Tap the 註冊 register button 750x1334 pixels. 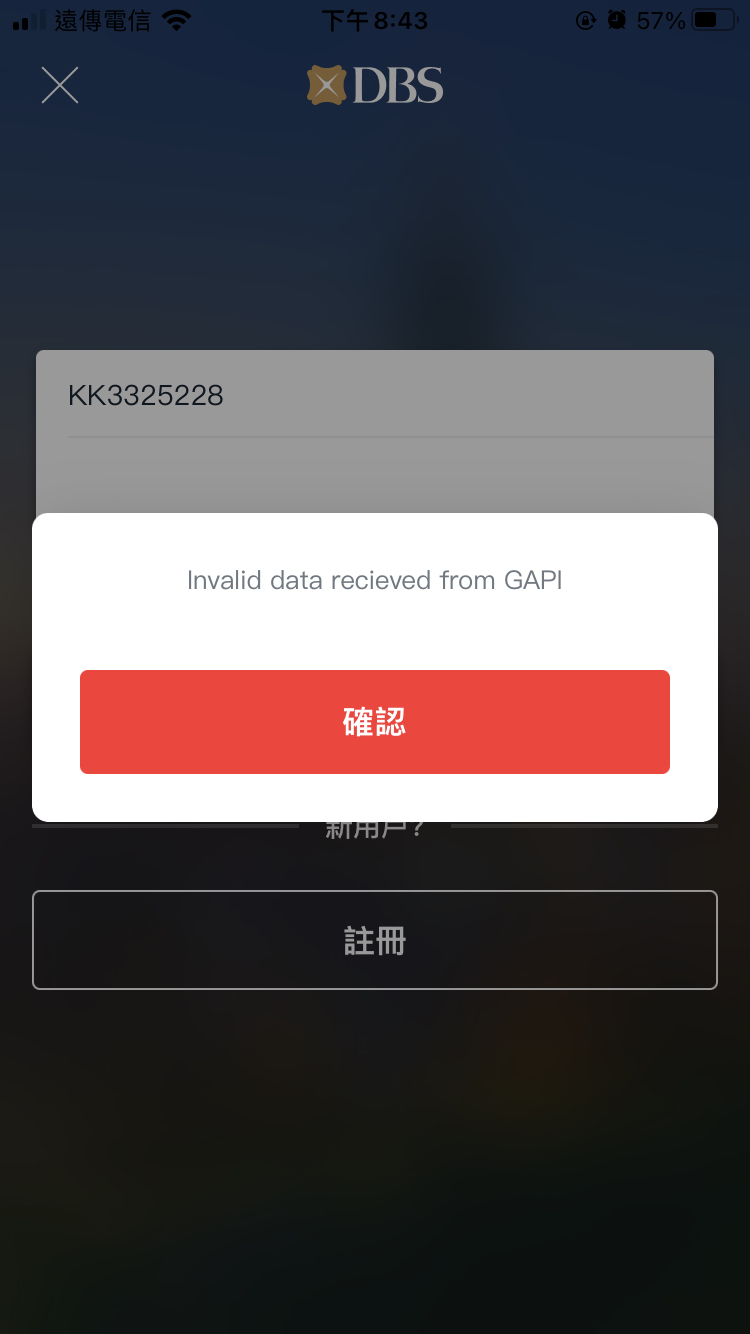(x=374, y=940)
